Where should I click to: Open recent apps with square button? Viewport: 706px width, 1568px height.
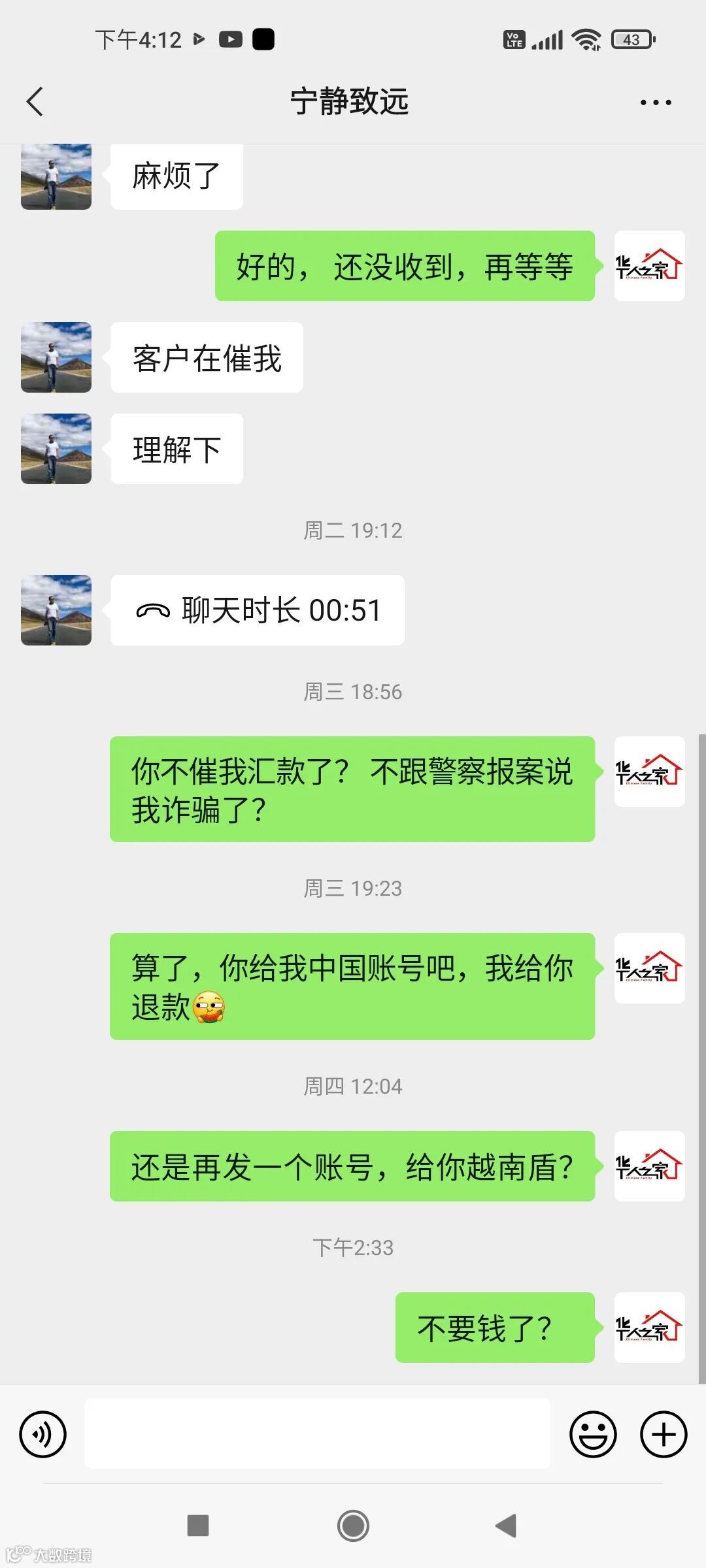[198, 1526]
